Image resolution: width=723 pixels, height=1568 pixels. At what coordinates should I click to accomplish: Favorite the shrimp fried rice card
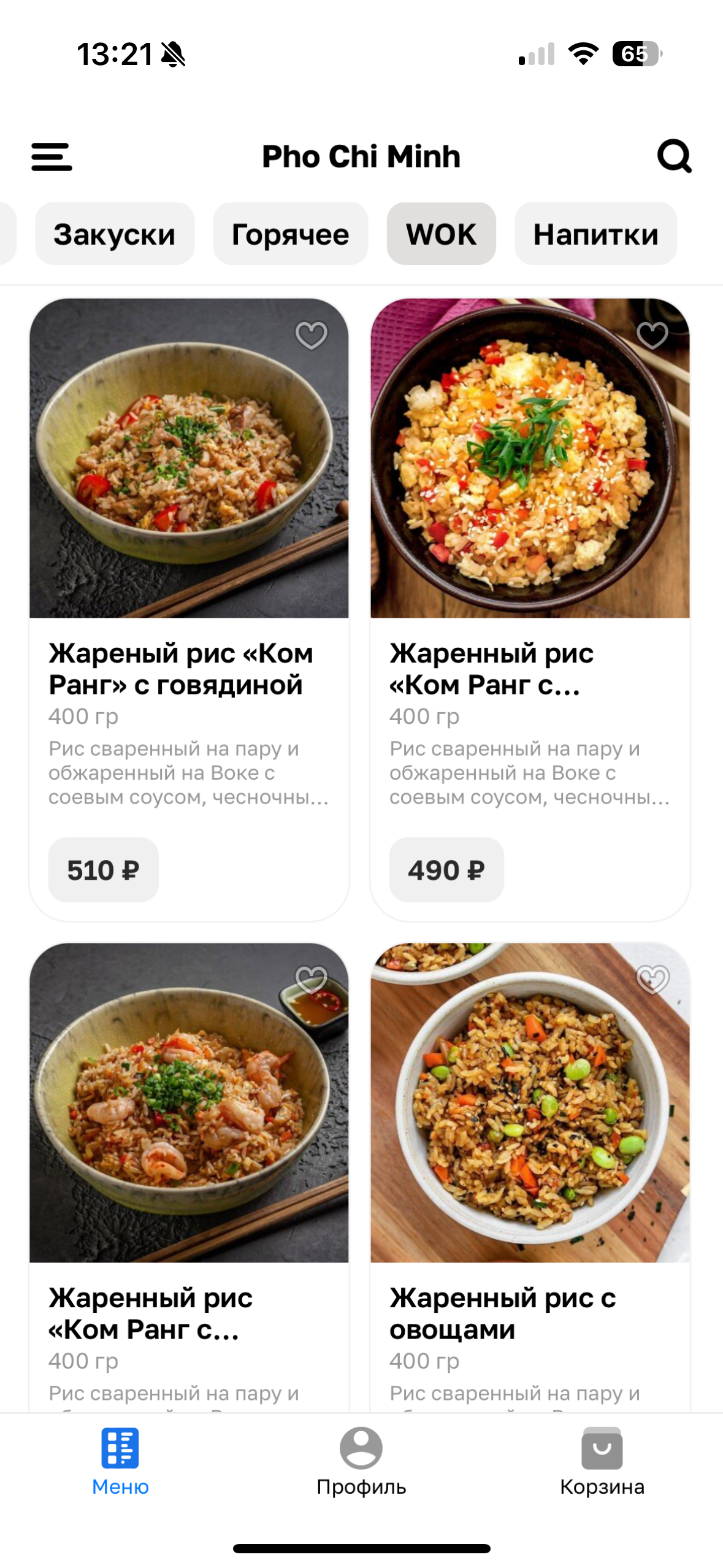click(312, 980)
